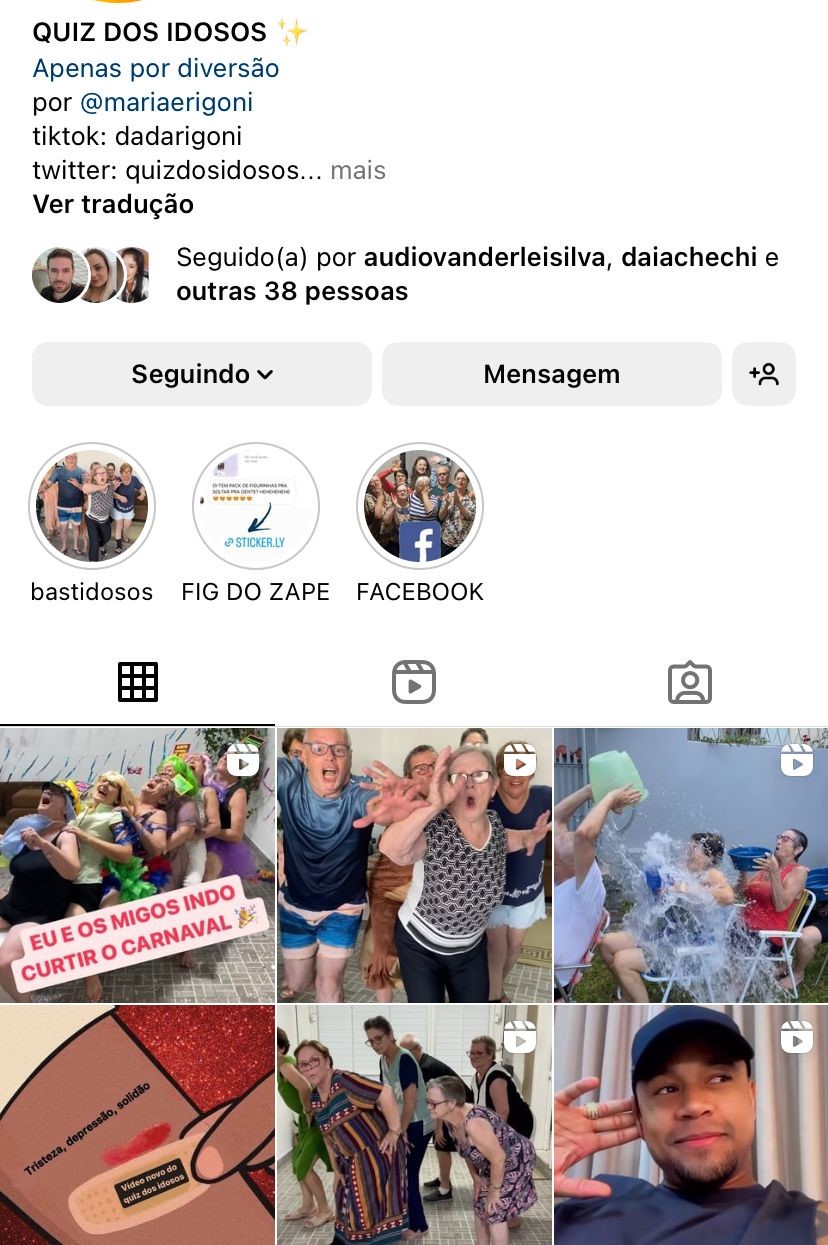The height and width of the screenshot is (1245, 828).
Task: Open the FIG DO ZAPE highlight
Action: [256, 506]
